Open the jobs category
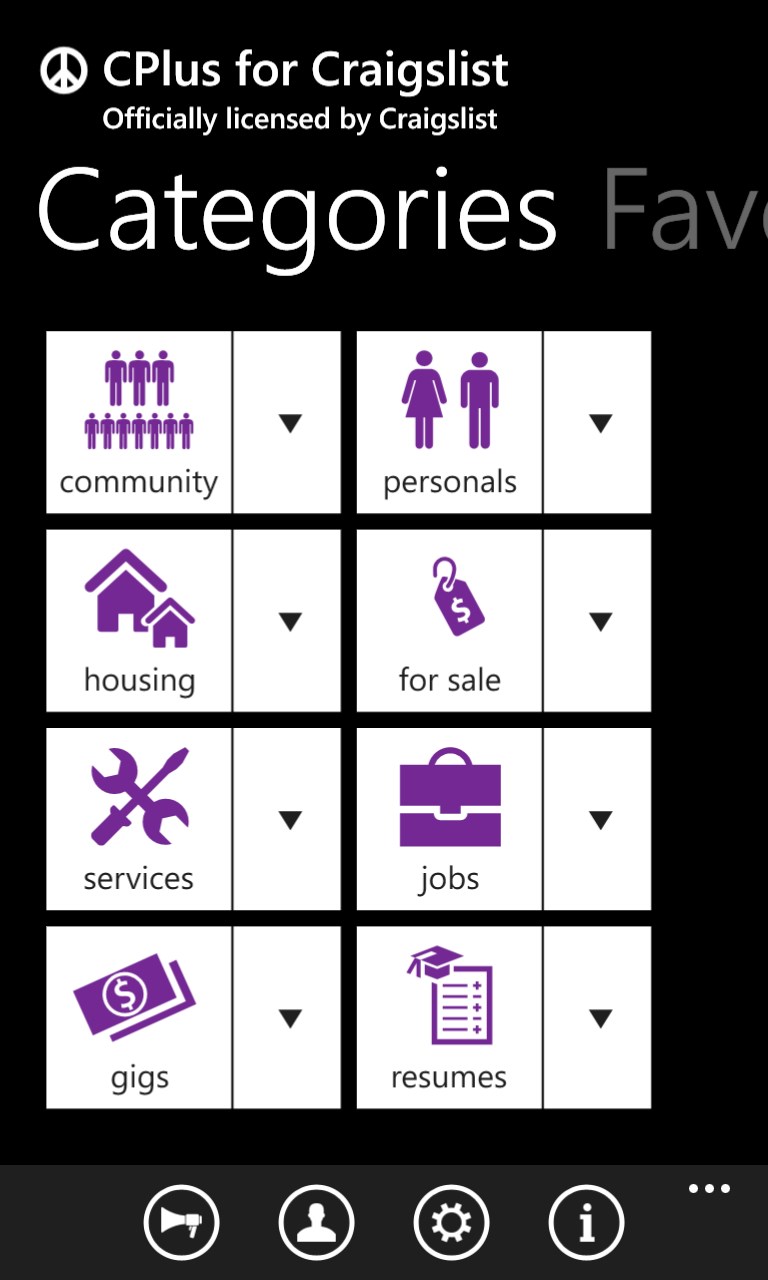This screenshot has width=768, height=1280. pos(449,818)
